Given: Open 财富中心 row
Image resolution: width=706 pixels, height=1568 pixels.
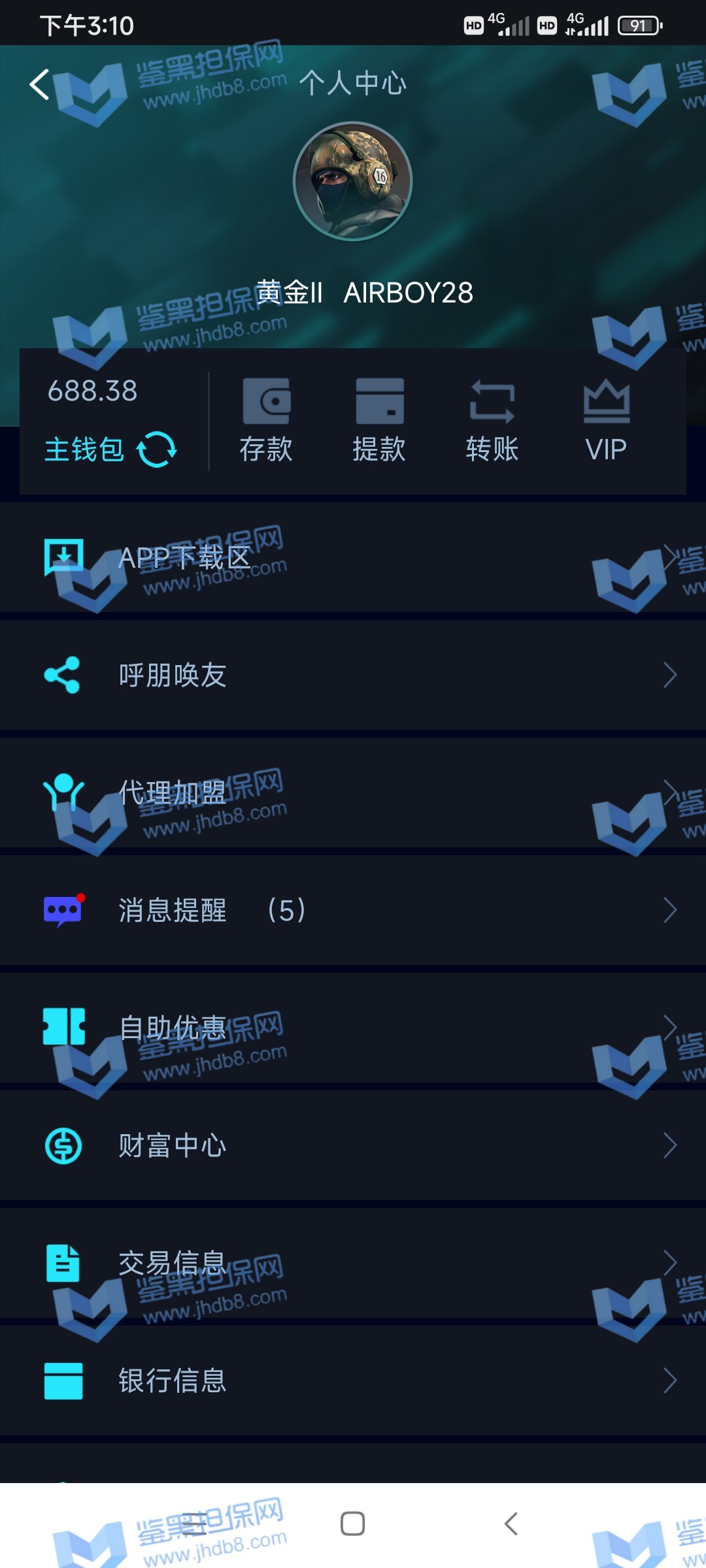Looking at the screenshot, I should pyautogui.click(x=353, y=1145).
